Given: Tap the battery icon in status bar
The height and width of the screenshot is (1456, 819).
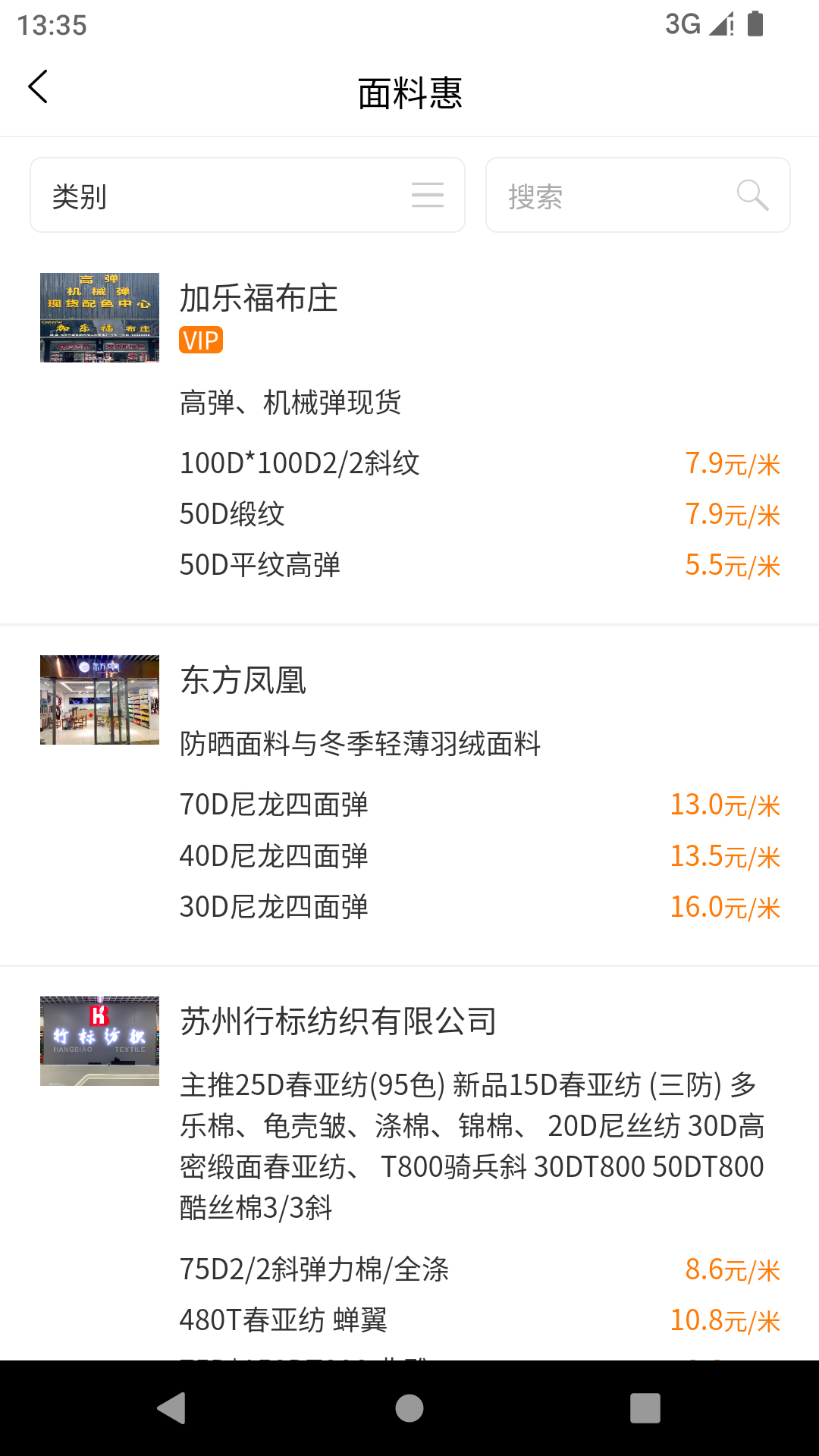Looking at the screenshot, I should pos(755,25).
